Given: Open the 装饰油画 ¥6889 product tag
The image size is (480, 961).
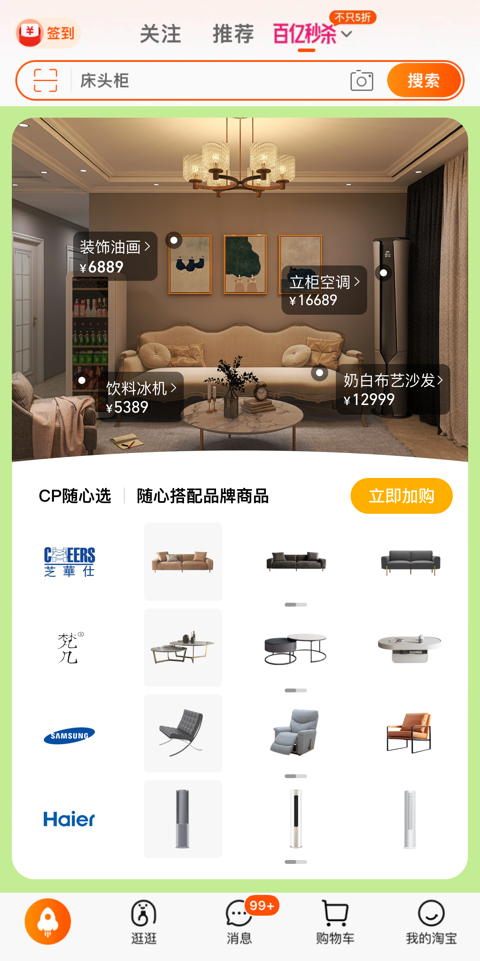Looking at the screenshot, I should tap(115, 256).
